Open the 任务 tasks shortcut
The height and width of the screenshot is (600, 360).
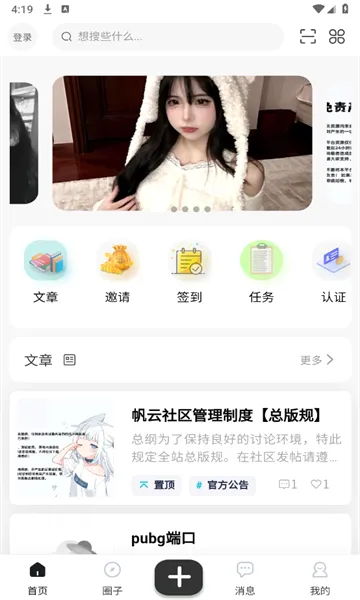(x=261, y=272)
